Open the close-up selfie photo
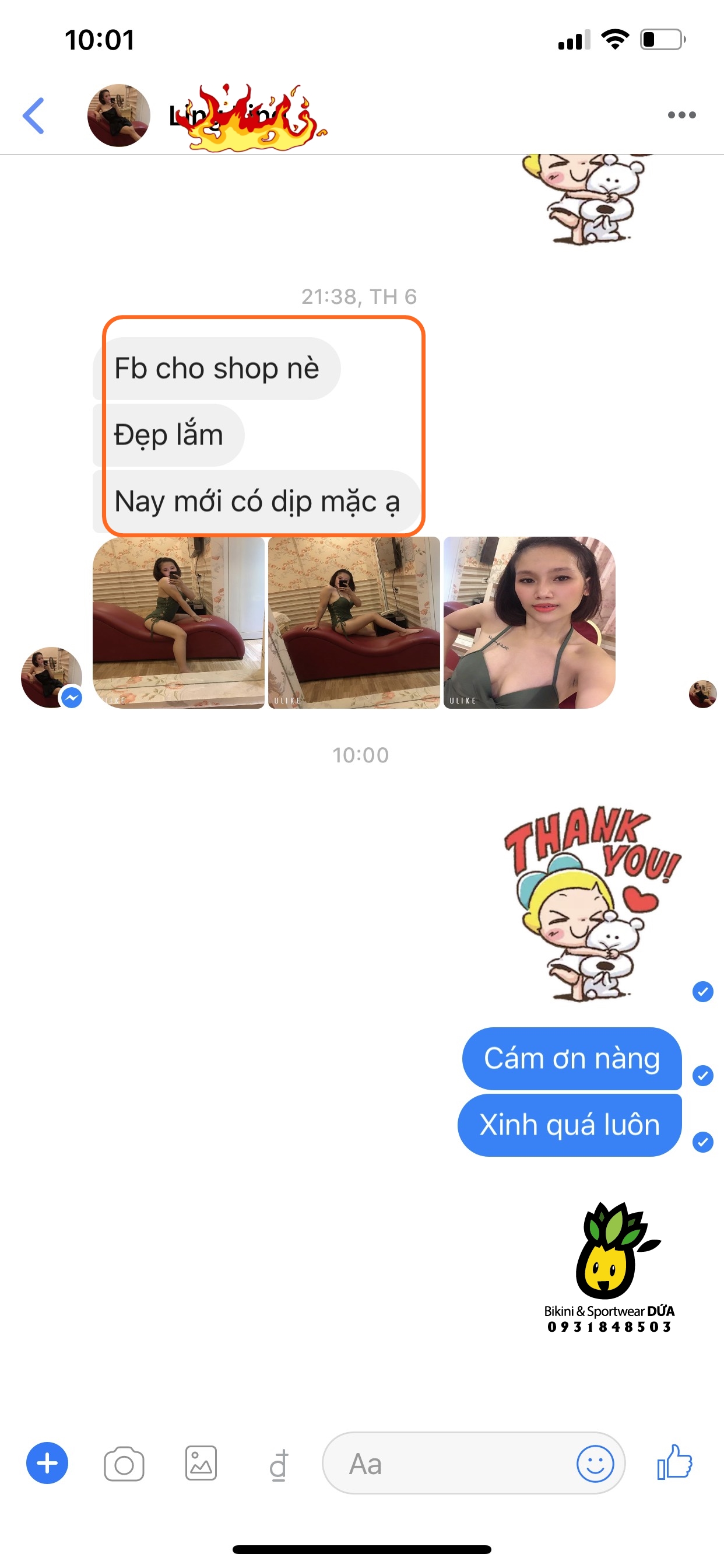The image size is (724, 1568). (x=529, y=622)
